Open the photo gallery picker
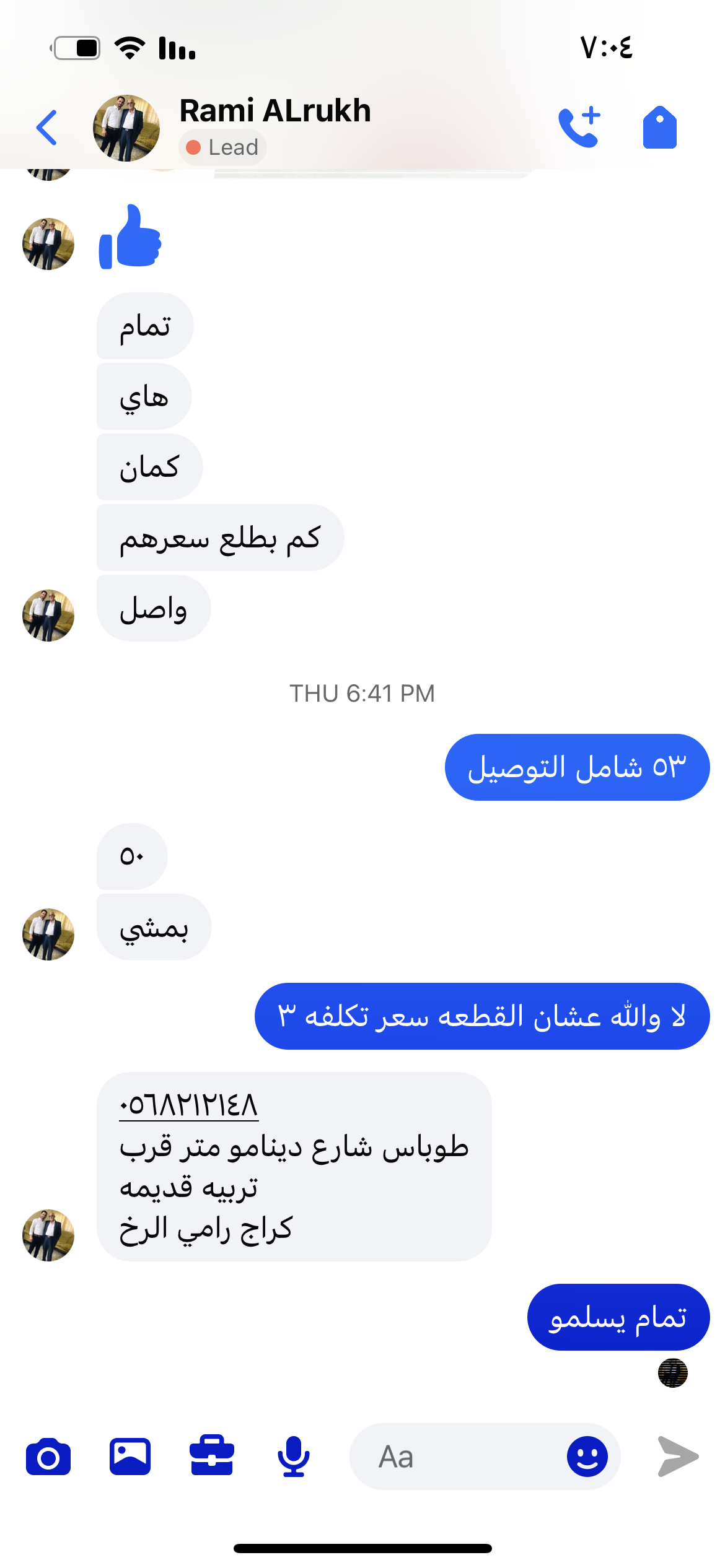725x1568 pixels. [130, 1457]
